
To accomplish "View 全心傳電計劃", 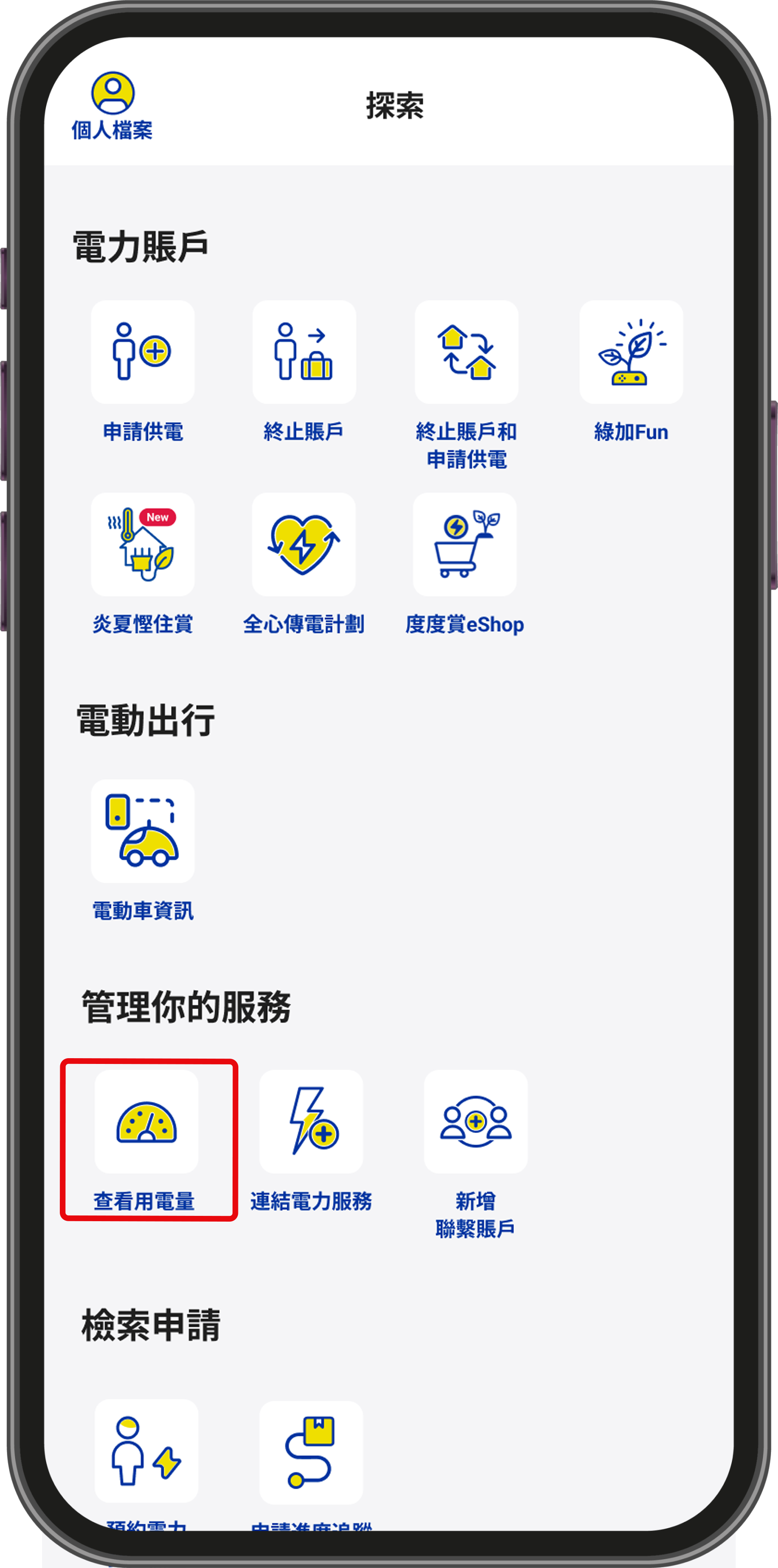I will click(304, 545).
